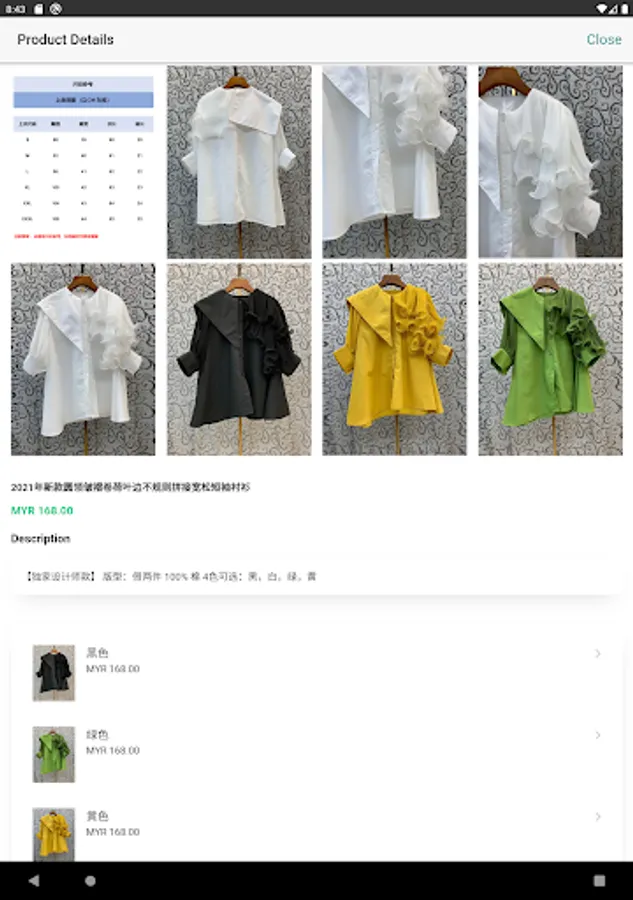Select the 黄色 variant row
633x900 pixels.
pyautogui.click(x=316, y=833)
